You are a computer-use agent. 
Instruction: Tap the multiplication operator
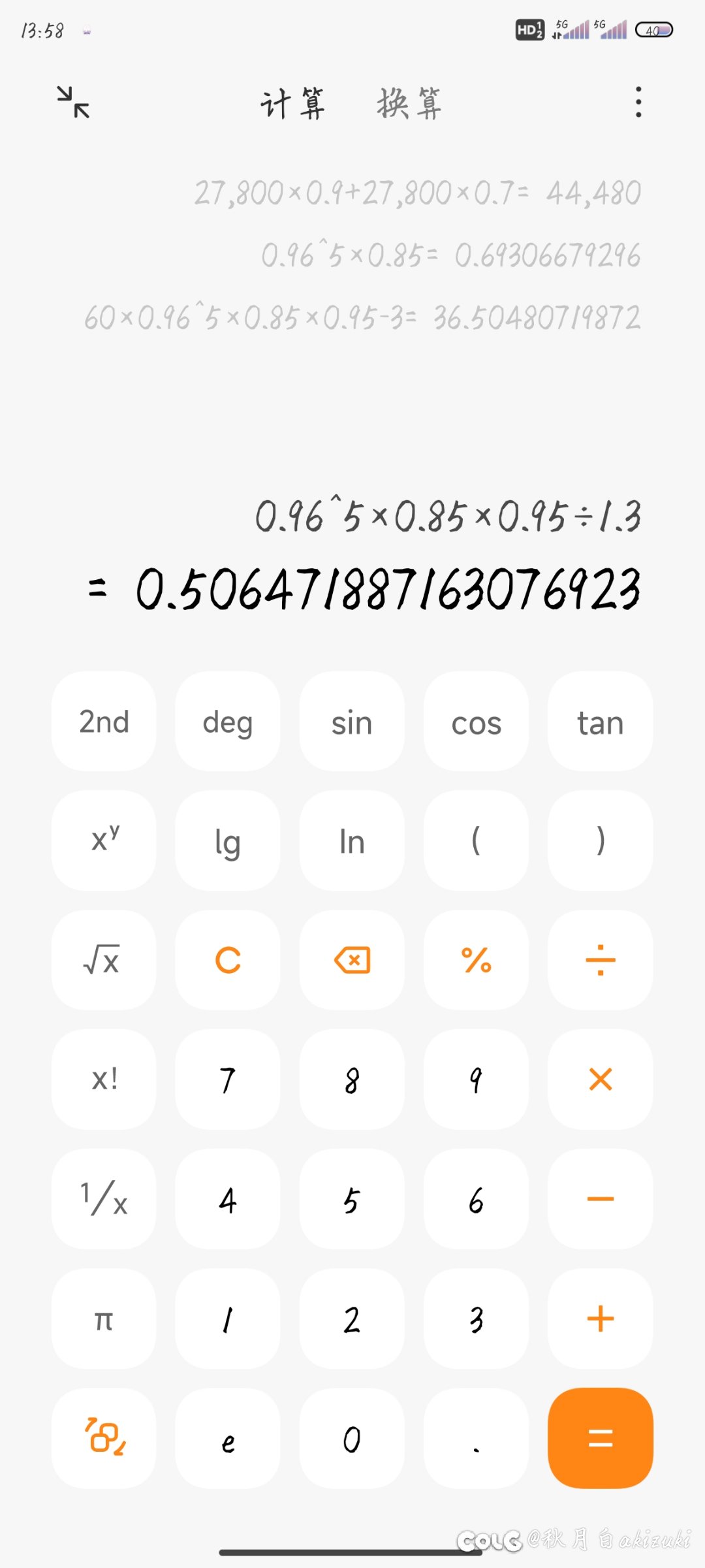pyautogui.click(x=601, y=1080)
